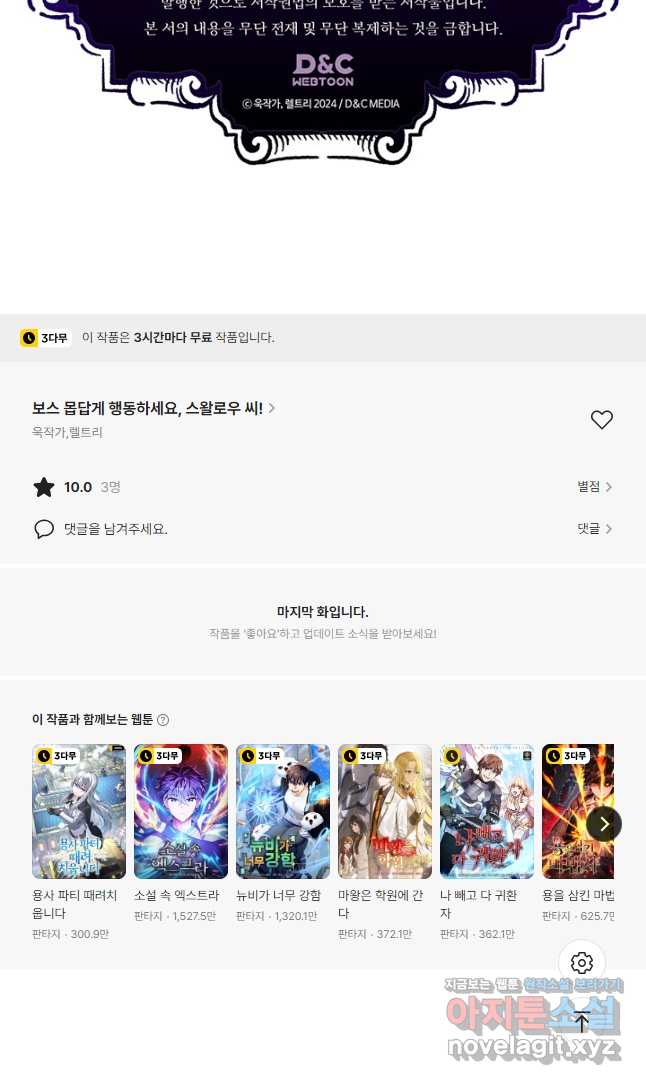Jump back to top with the up arrow

[x=582, y=1021]
